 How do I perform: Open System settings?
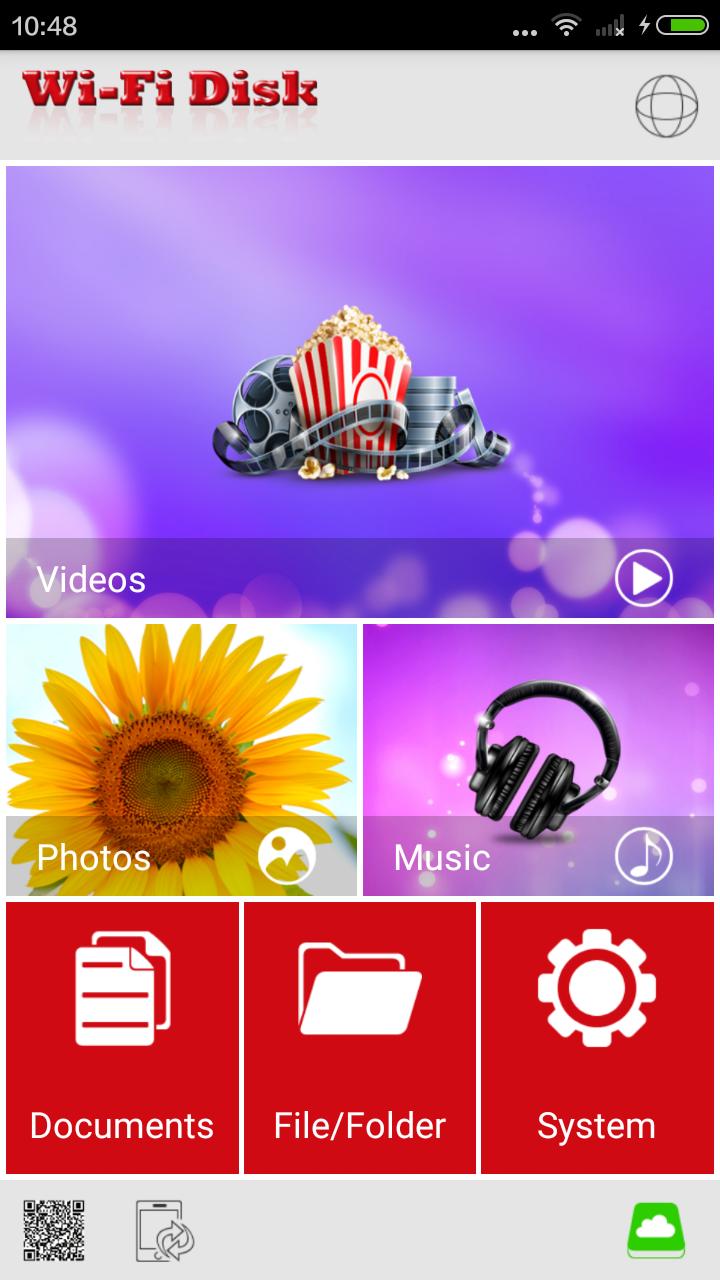point(597,1037)
